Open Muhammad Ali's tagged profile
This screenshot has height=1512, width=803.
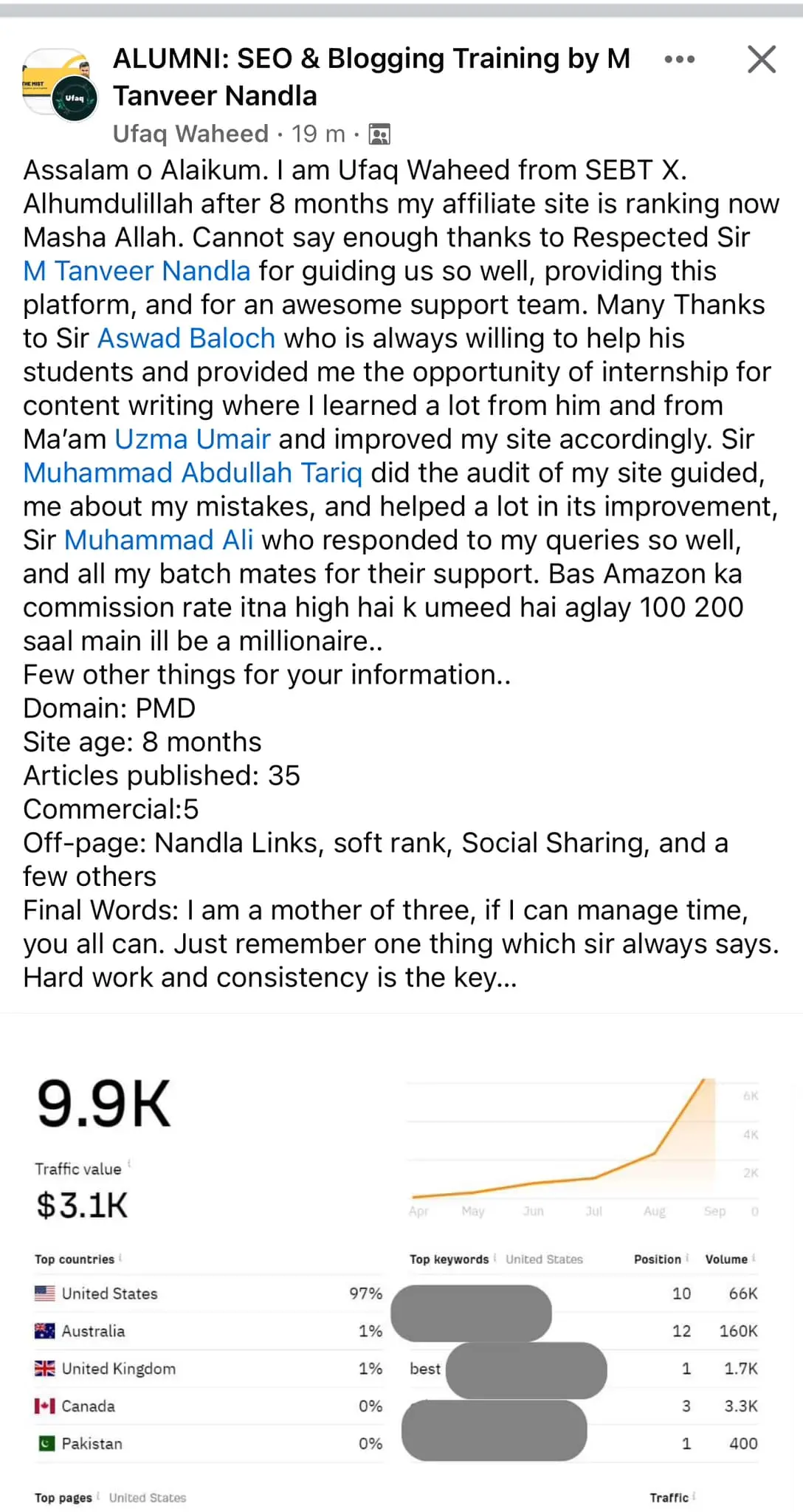tap(159, 540)
